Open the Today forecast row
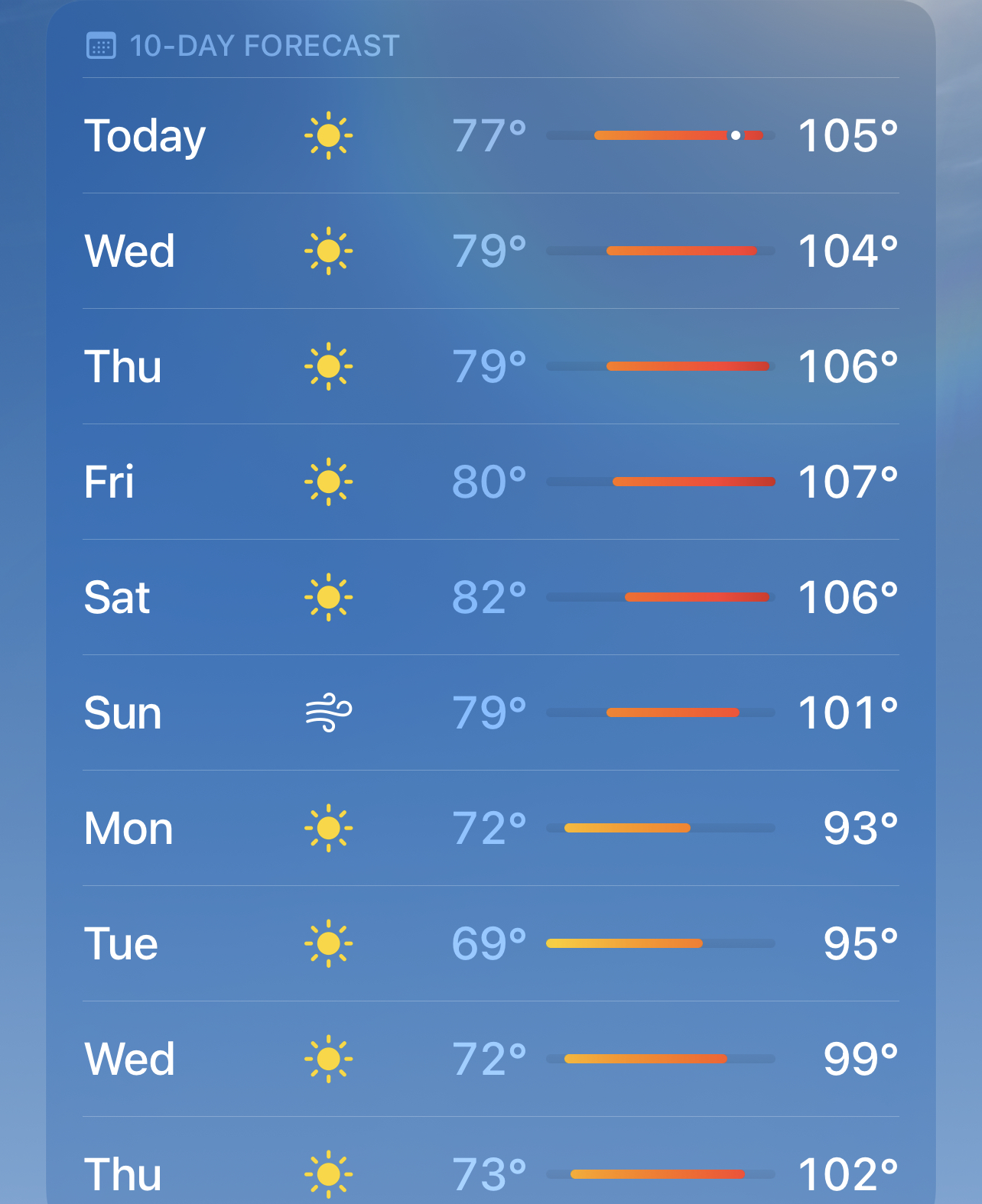982x1204 pixels. 491,135
